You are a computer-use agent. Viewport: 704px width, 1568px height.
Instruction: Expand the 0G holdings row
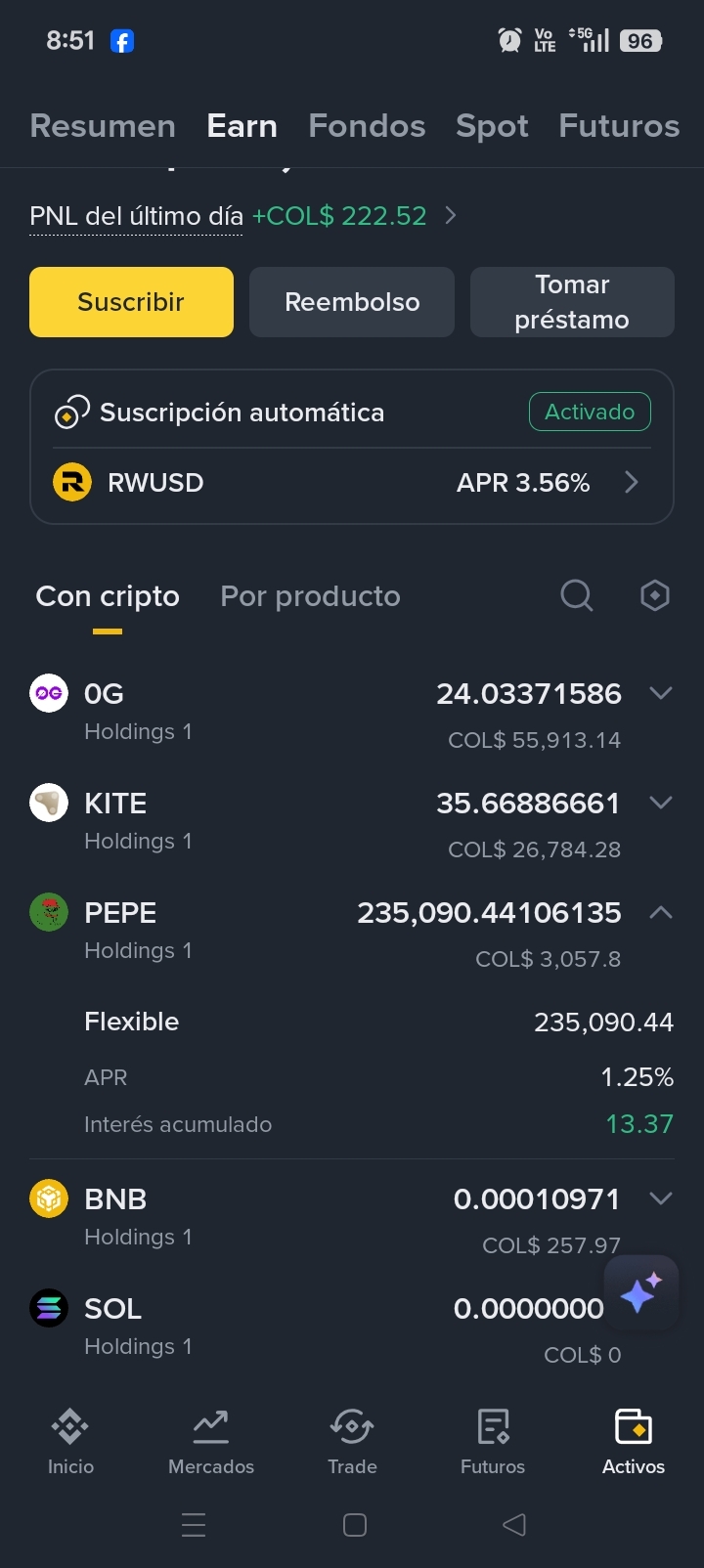pyautogui.click(x=661, y=693)
